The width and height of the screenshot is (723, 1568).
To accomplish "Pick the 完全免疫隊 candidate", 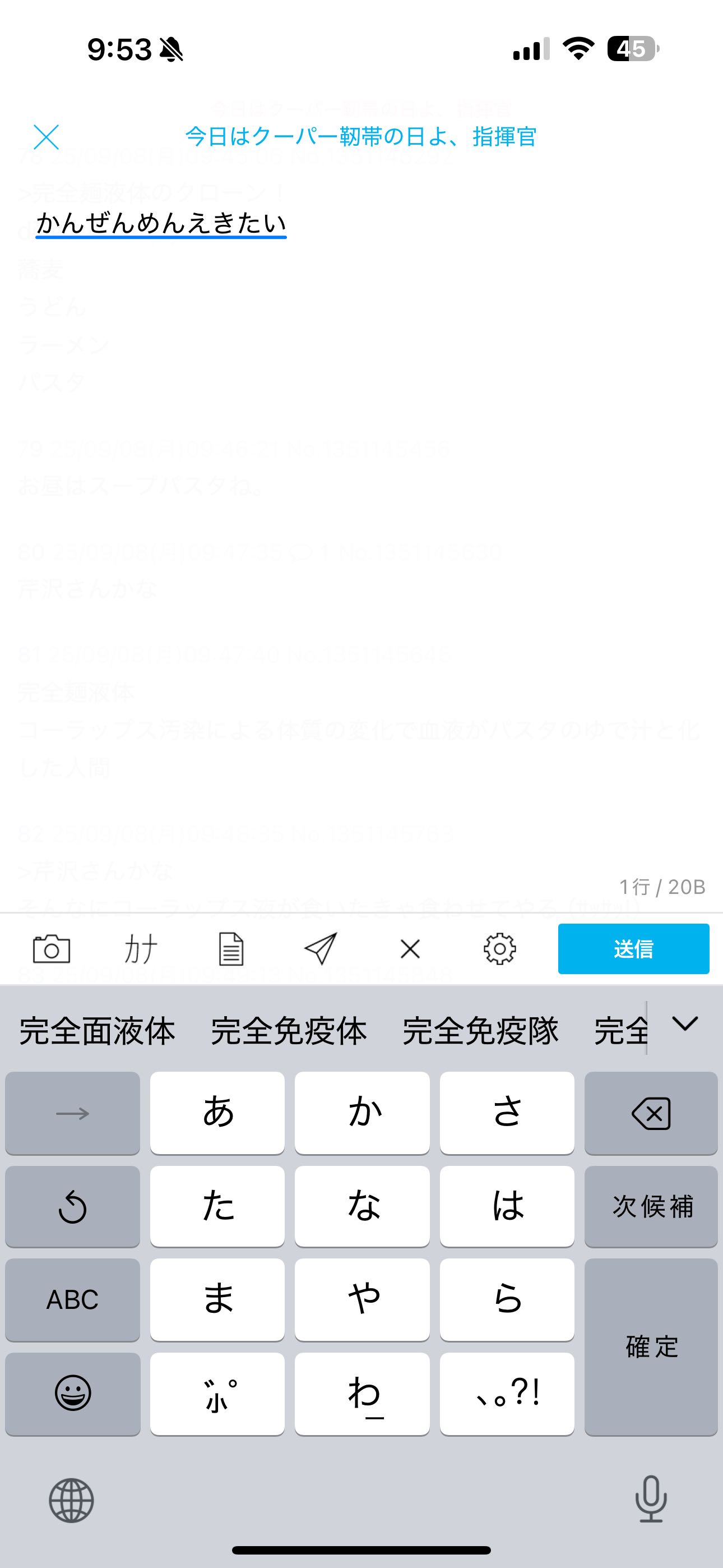I will point(481,1031).
